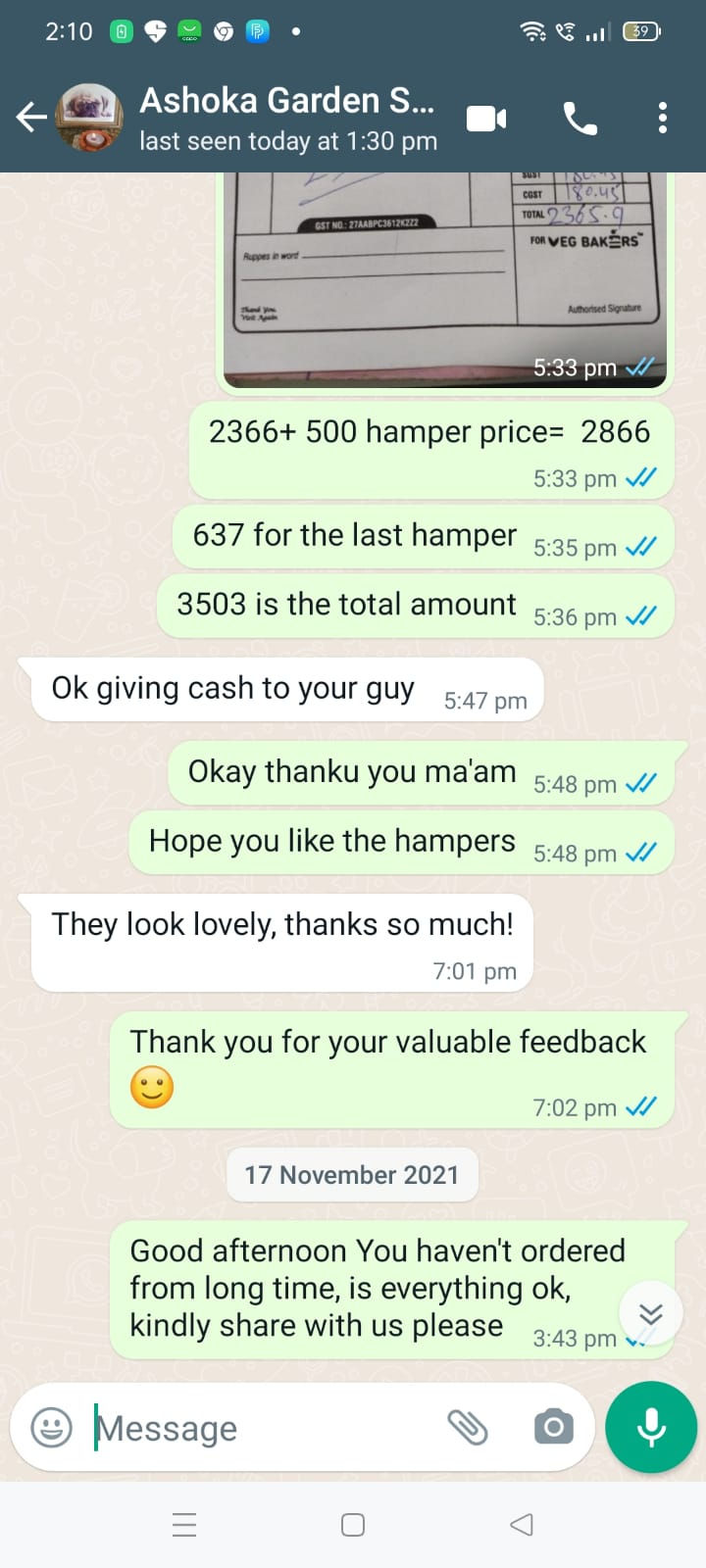Tap the system back navigation button

click(522, 1525)
